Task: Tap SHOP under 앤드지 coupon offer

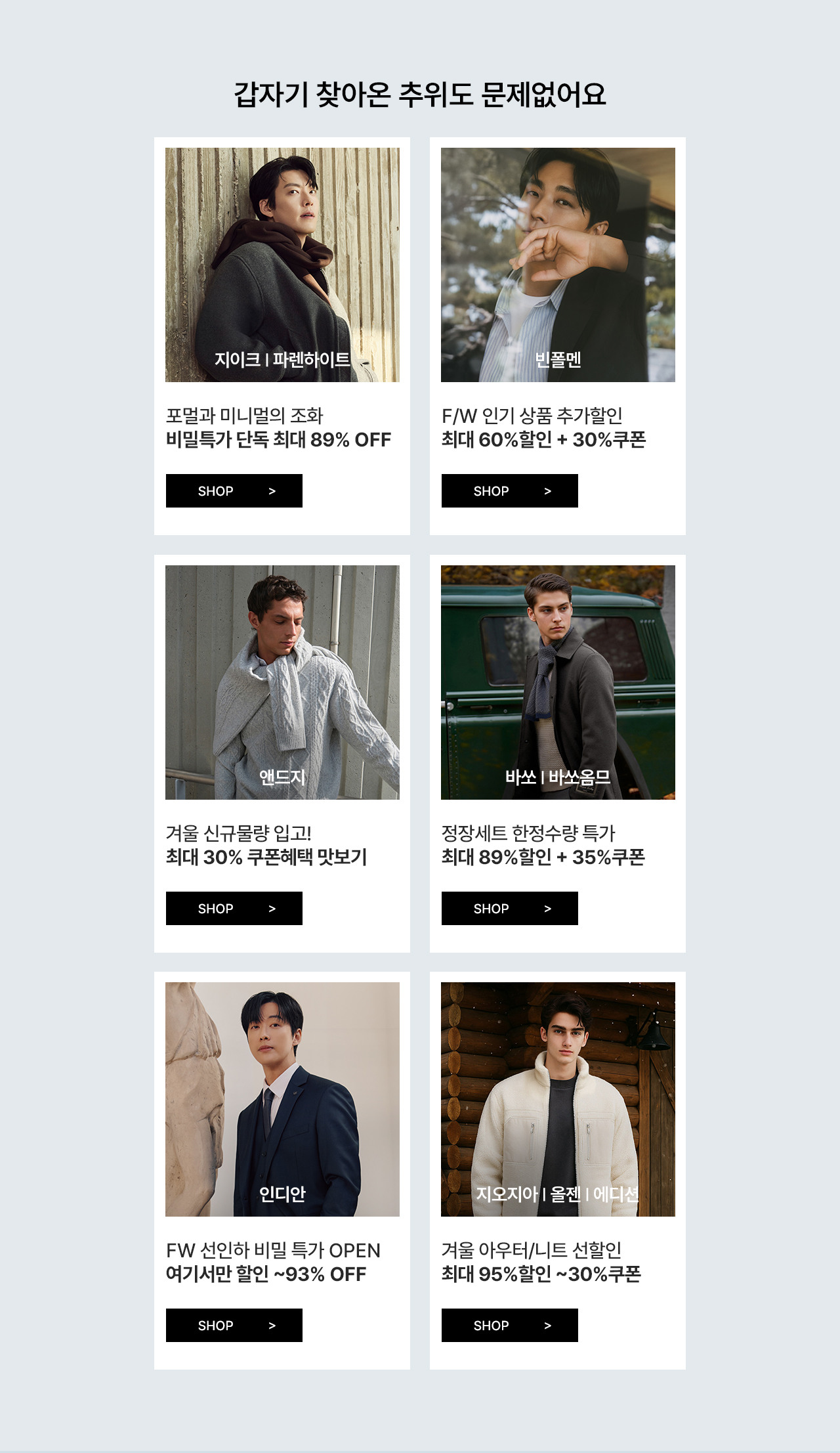Action: point(234,908)
